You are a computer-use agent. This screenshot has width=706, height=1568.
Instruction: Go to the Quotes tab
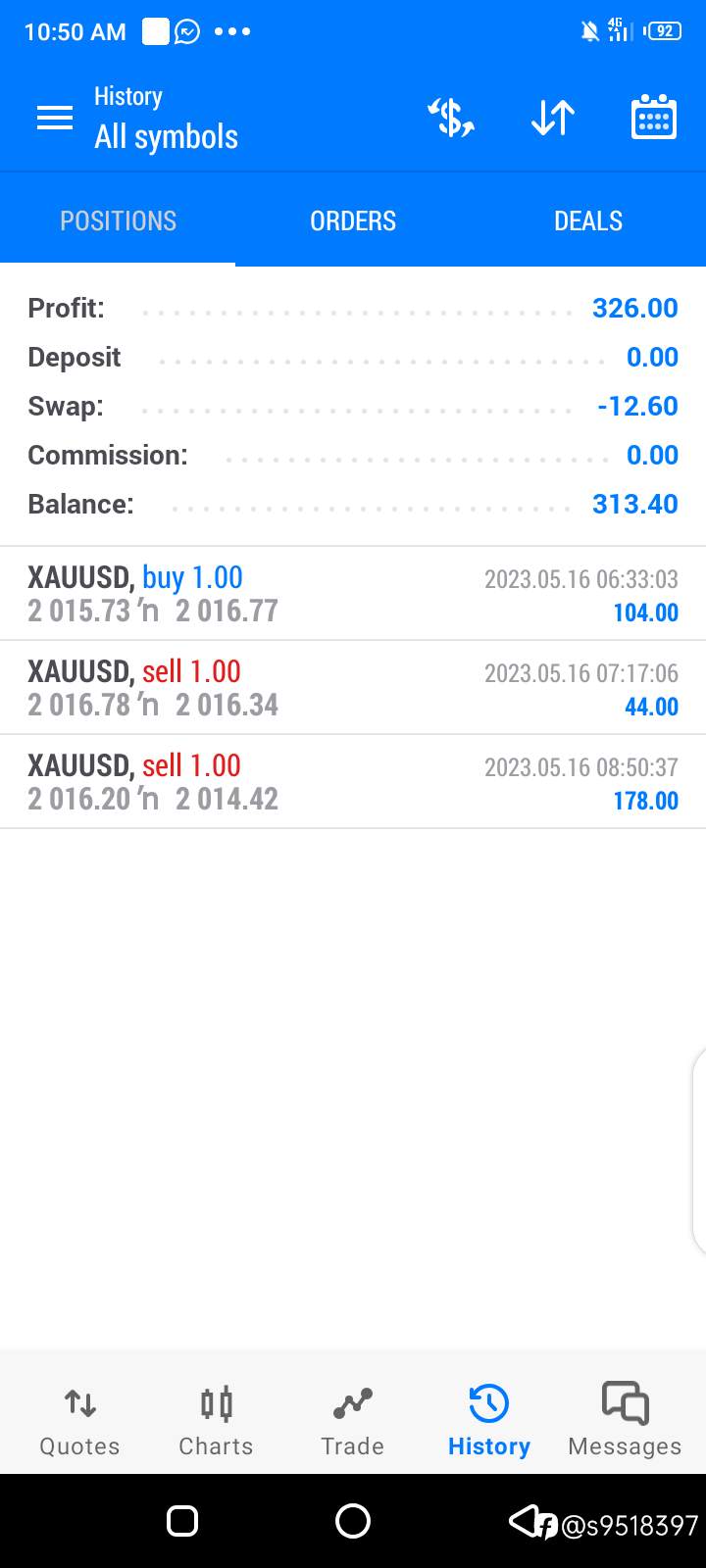(79, 1421)
